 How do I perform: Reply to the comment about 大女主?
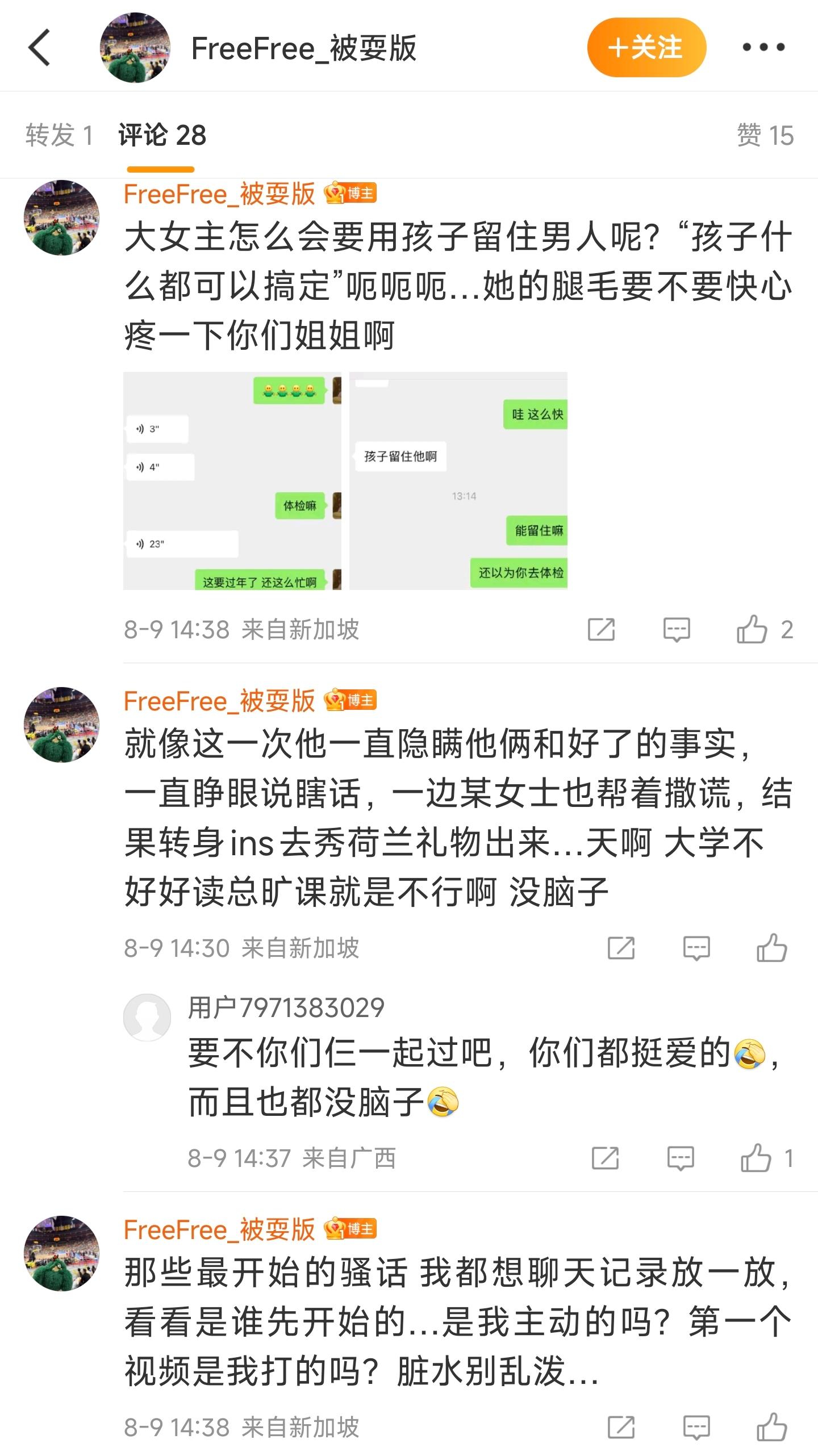click(677, 629)
